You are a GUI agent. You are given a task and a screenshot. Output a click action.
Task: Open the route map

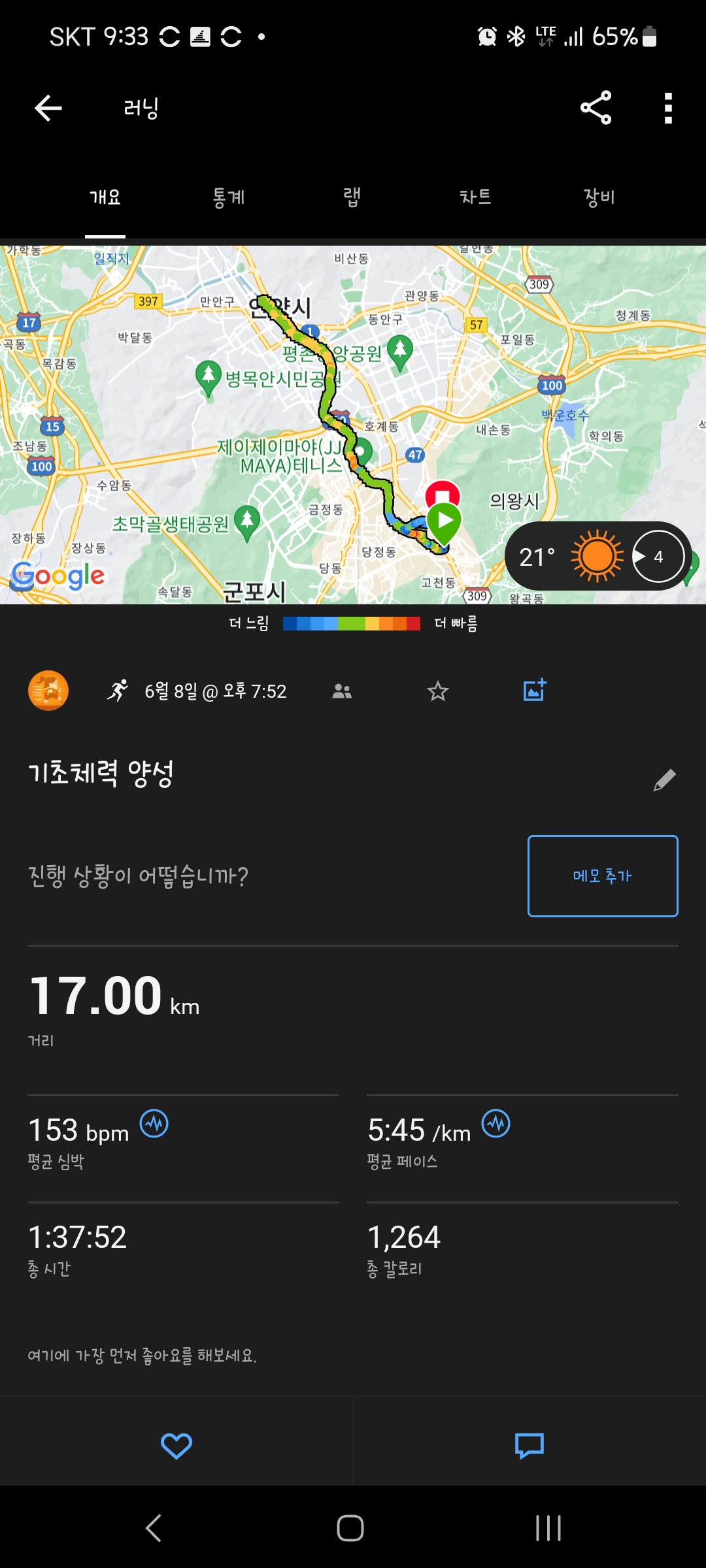[x=353, y=425]
